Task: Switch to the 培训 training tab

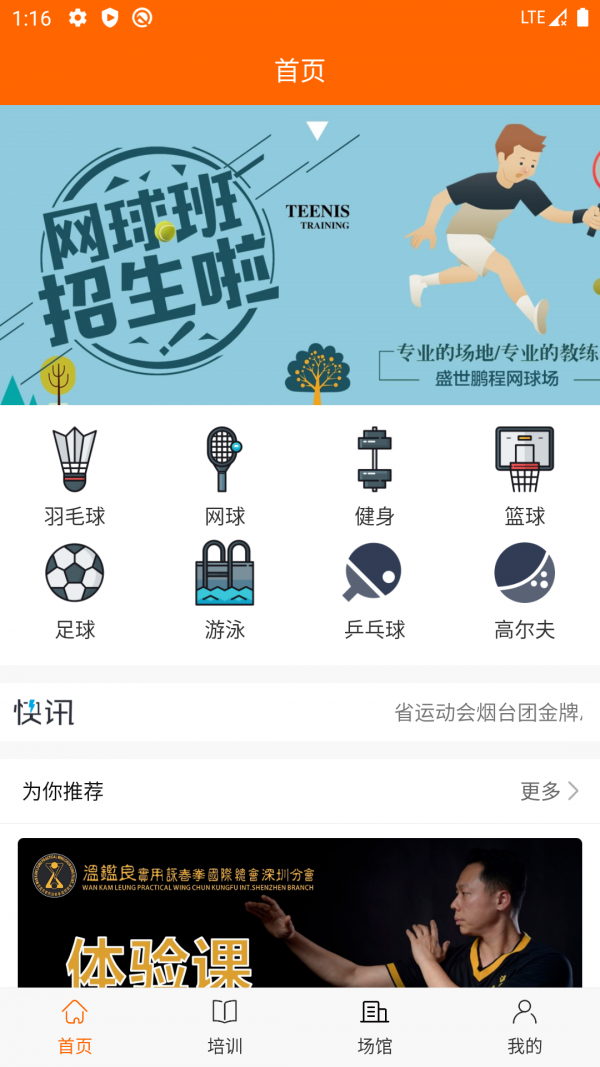Action: coord(225,1027)
